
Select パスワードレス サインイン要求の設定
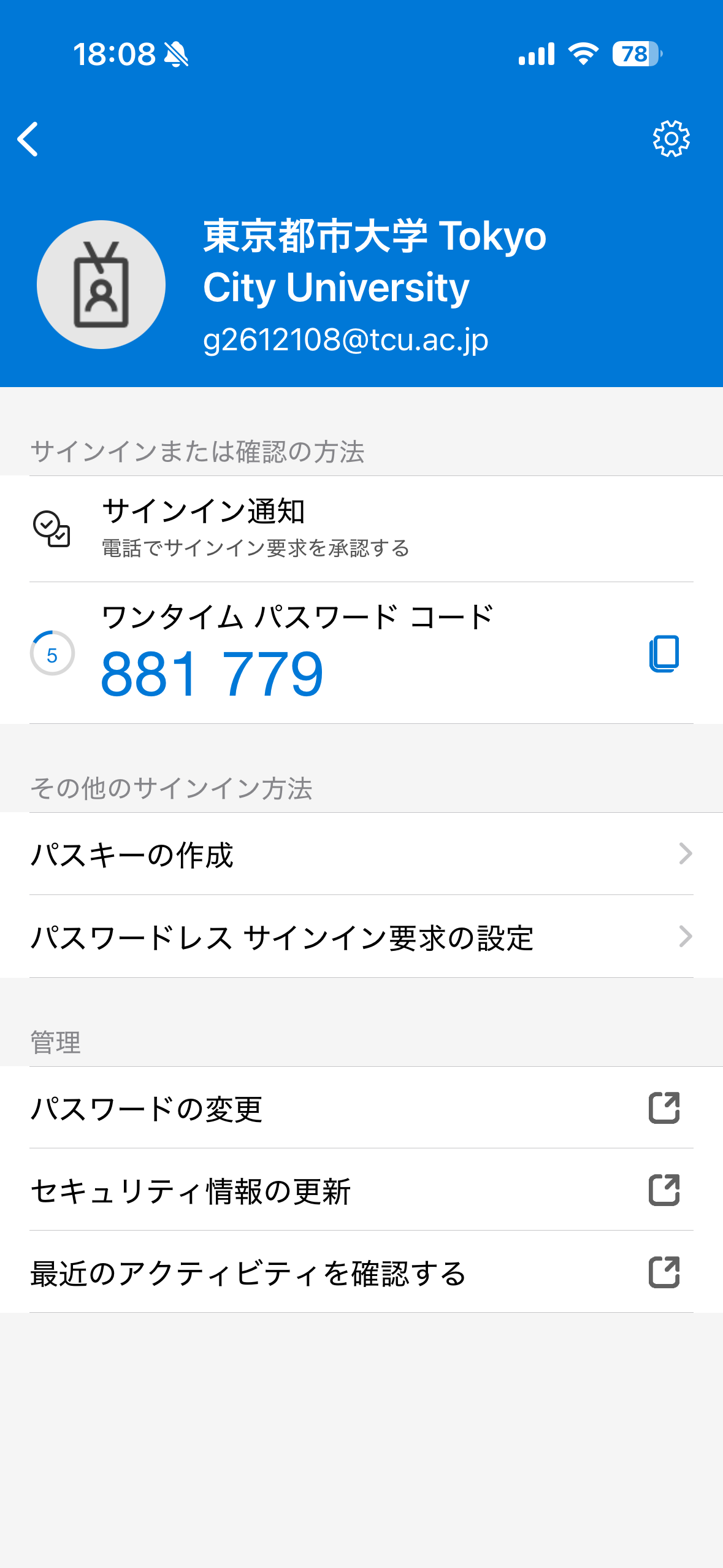[361, 937]
